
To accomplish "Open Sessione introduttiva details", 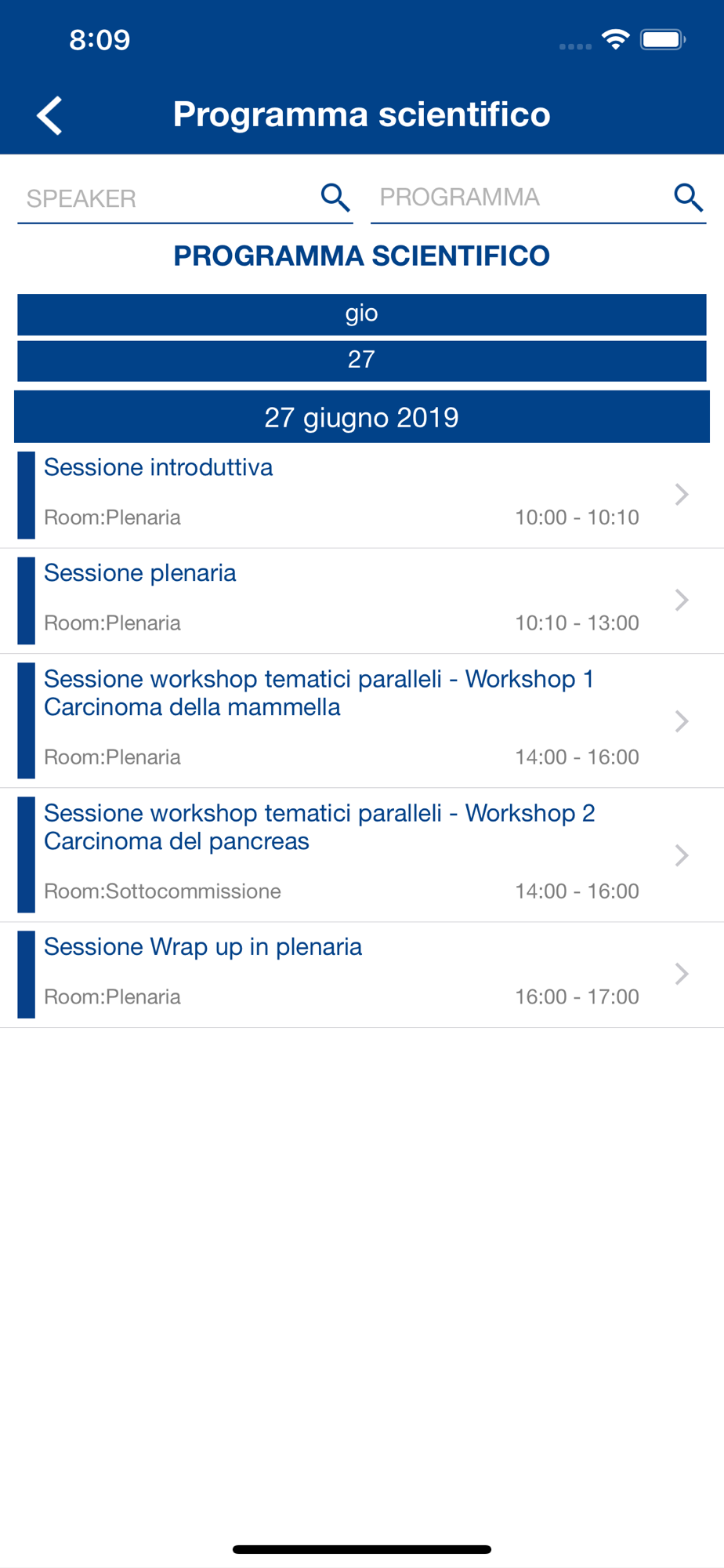I will click(x=362, y=495).
